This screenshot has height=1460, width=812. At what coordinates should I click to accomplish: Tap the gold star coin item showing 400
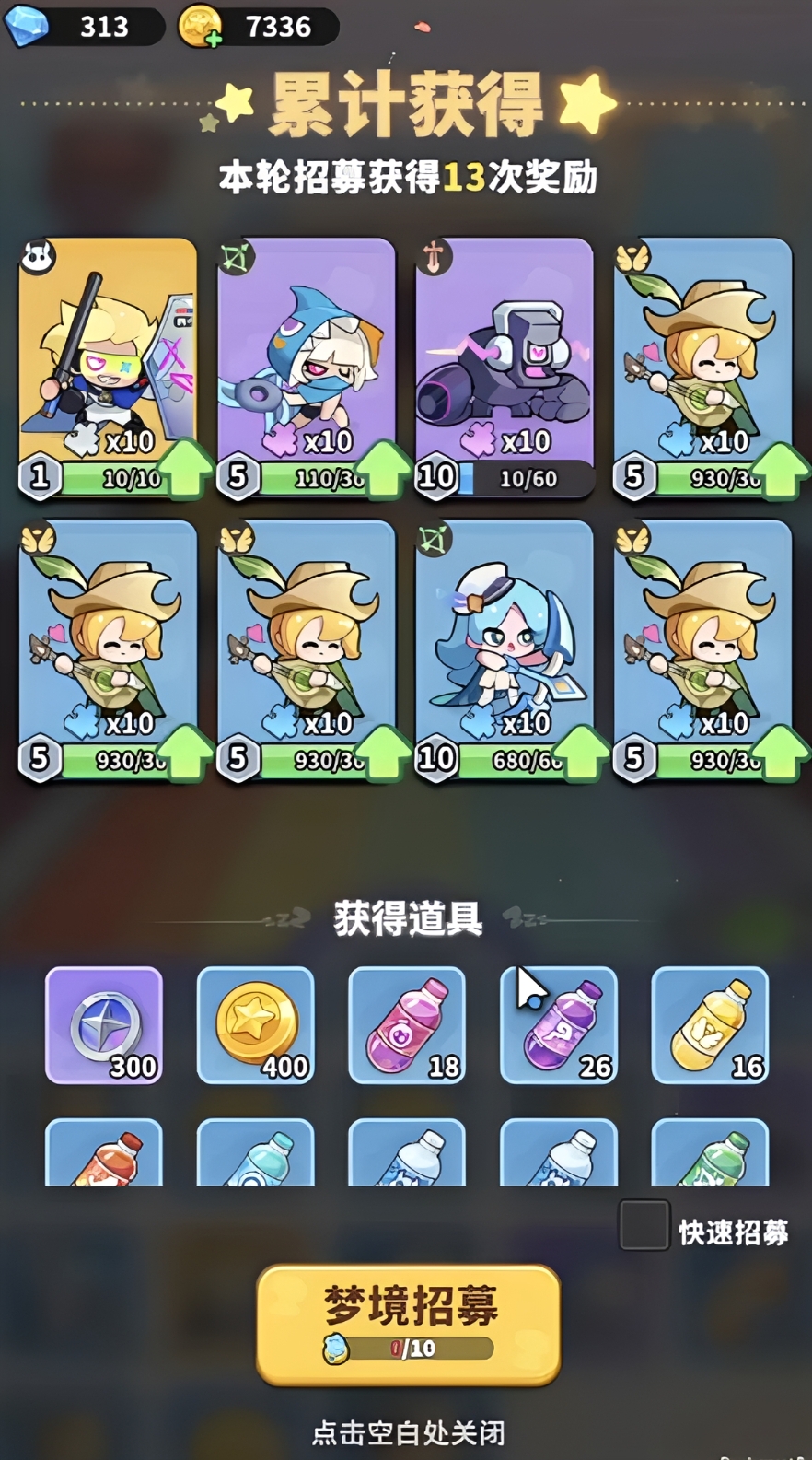tap(256, 1025)
